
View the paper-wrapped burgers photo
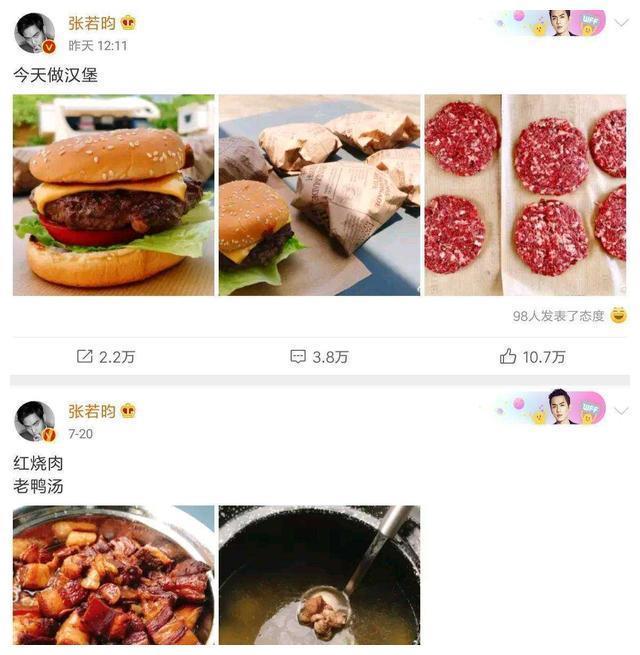(x=319, y=195)
